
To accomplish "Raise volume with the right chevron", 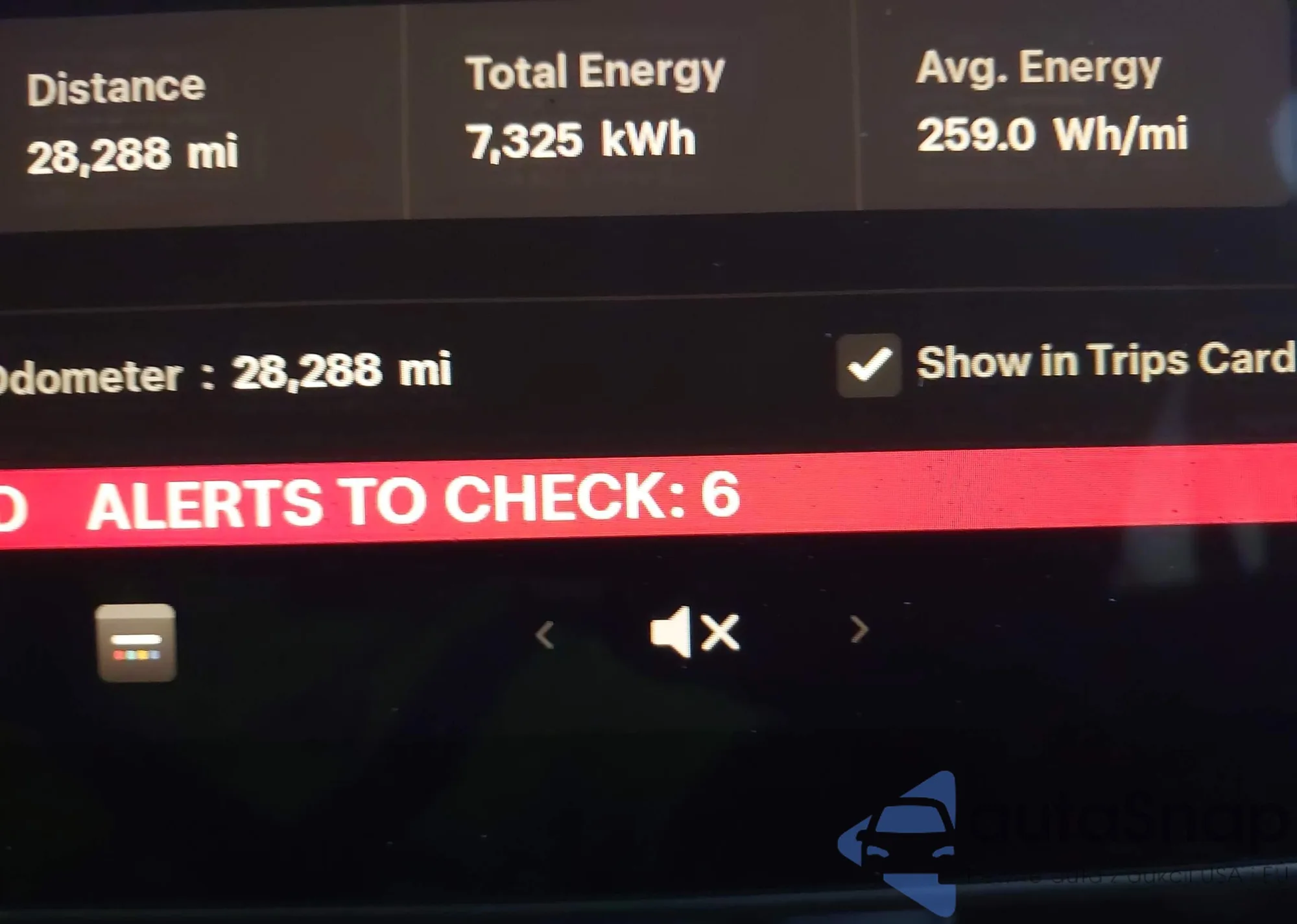I will 859,629.
